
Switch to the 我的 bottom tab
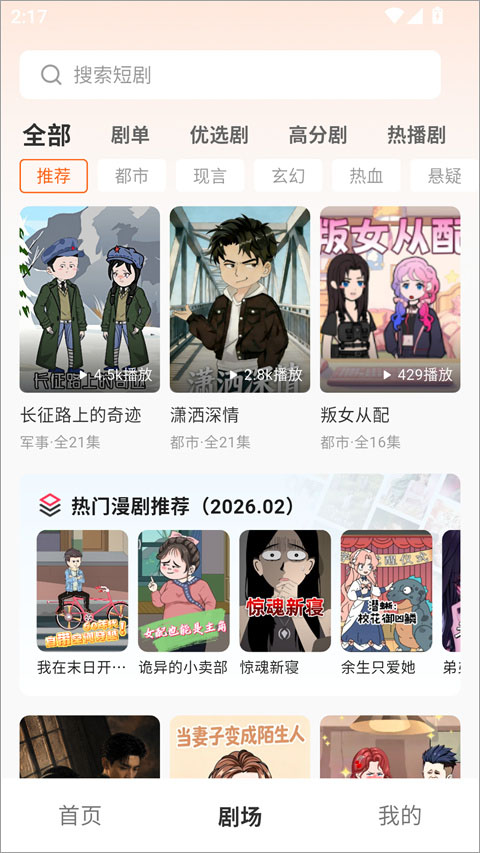coord(400,816)
